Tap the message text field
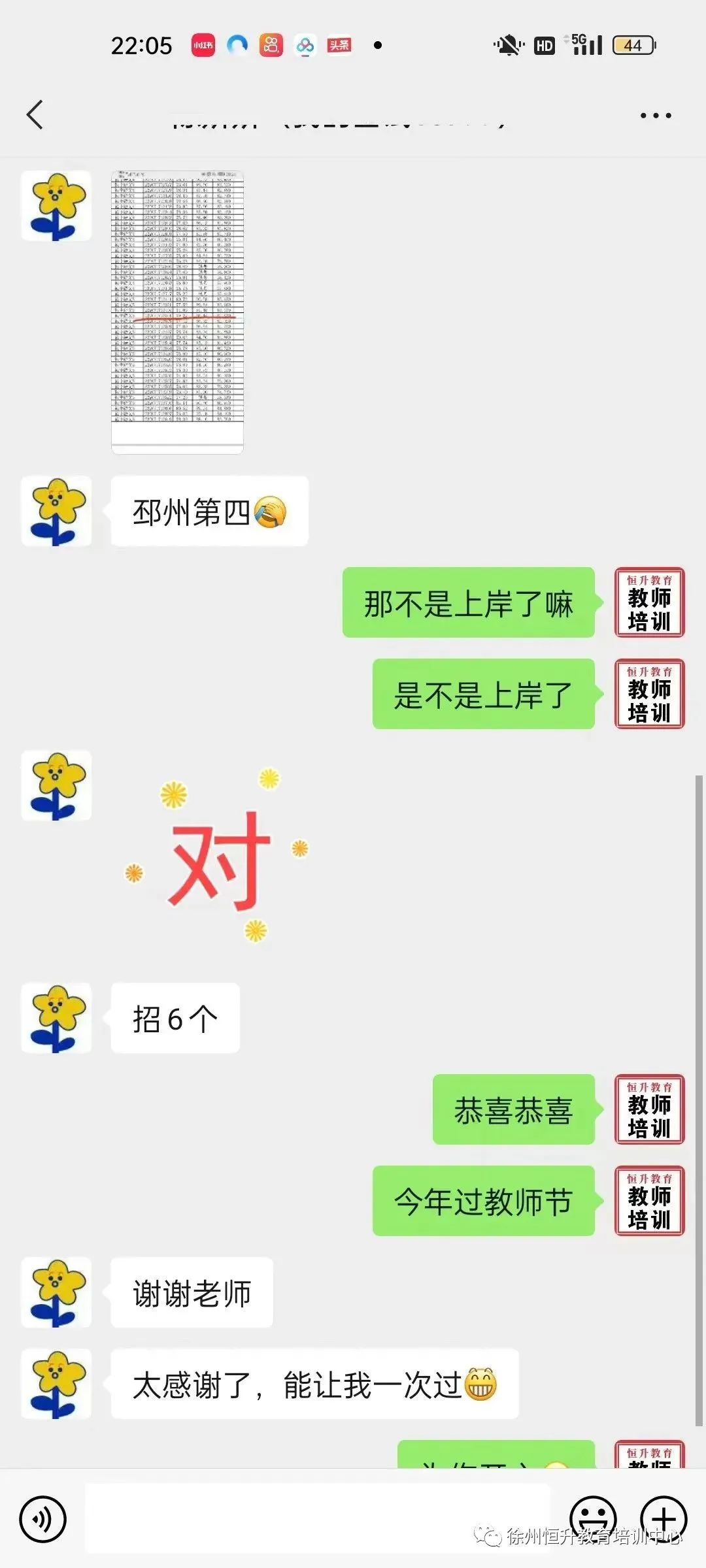706x1568 pixels. (318, 1518)
